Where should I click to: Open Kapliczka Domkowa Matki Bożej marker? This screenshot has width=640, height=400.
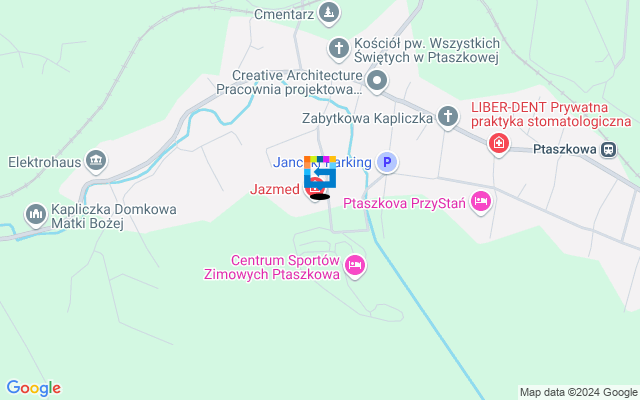point(35,214)
